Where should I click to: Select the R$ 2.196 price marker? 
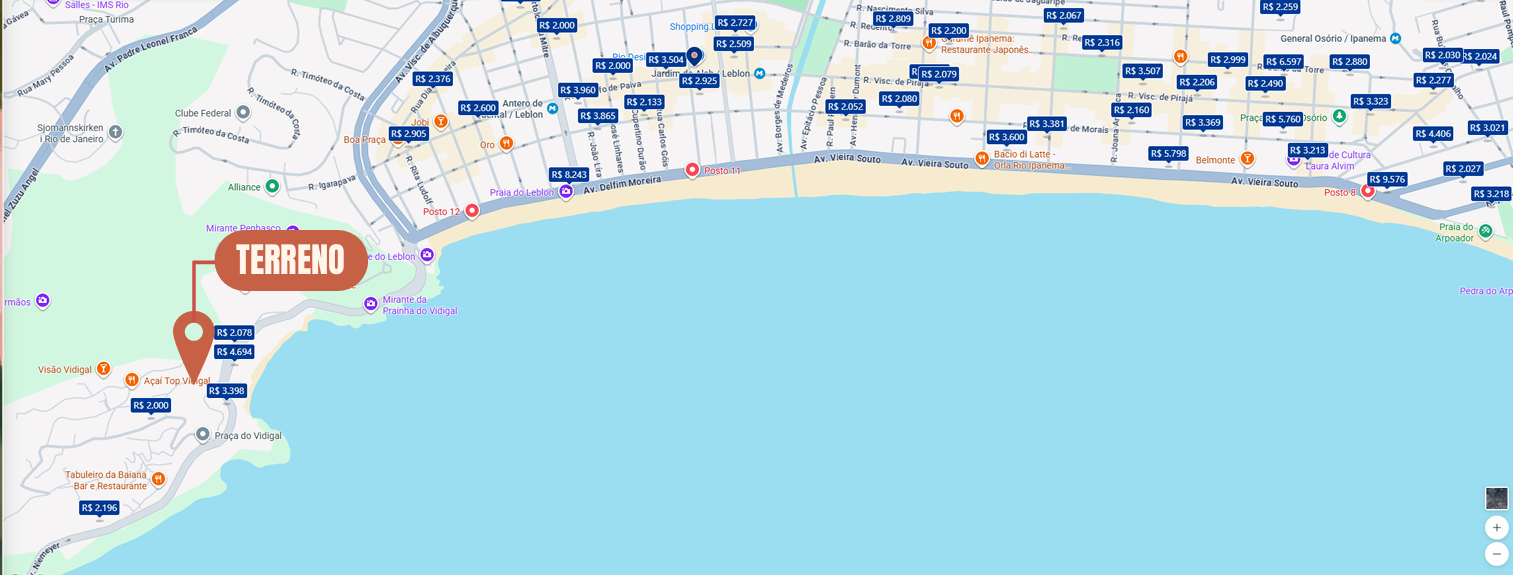click(99, 508)
